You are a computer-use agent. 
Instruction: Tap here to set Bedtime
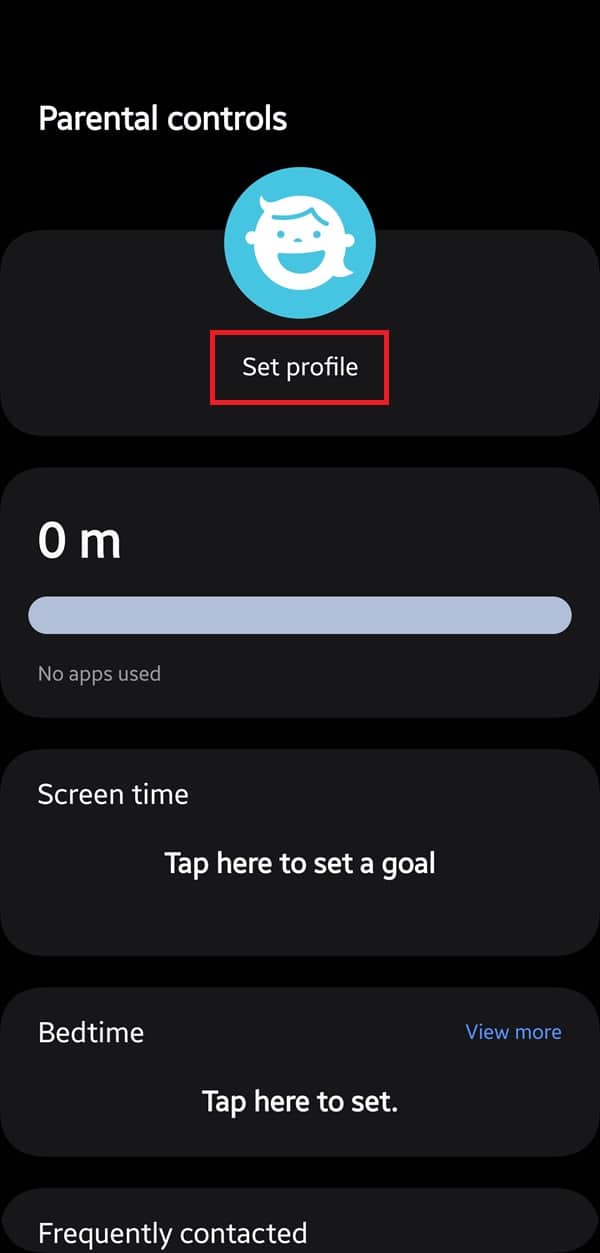300,1102
